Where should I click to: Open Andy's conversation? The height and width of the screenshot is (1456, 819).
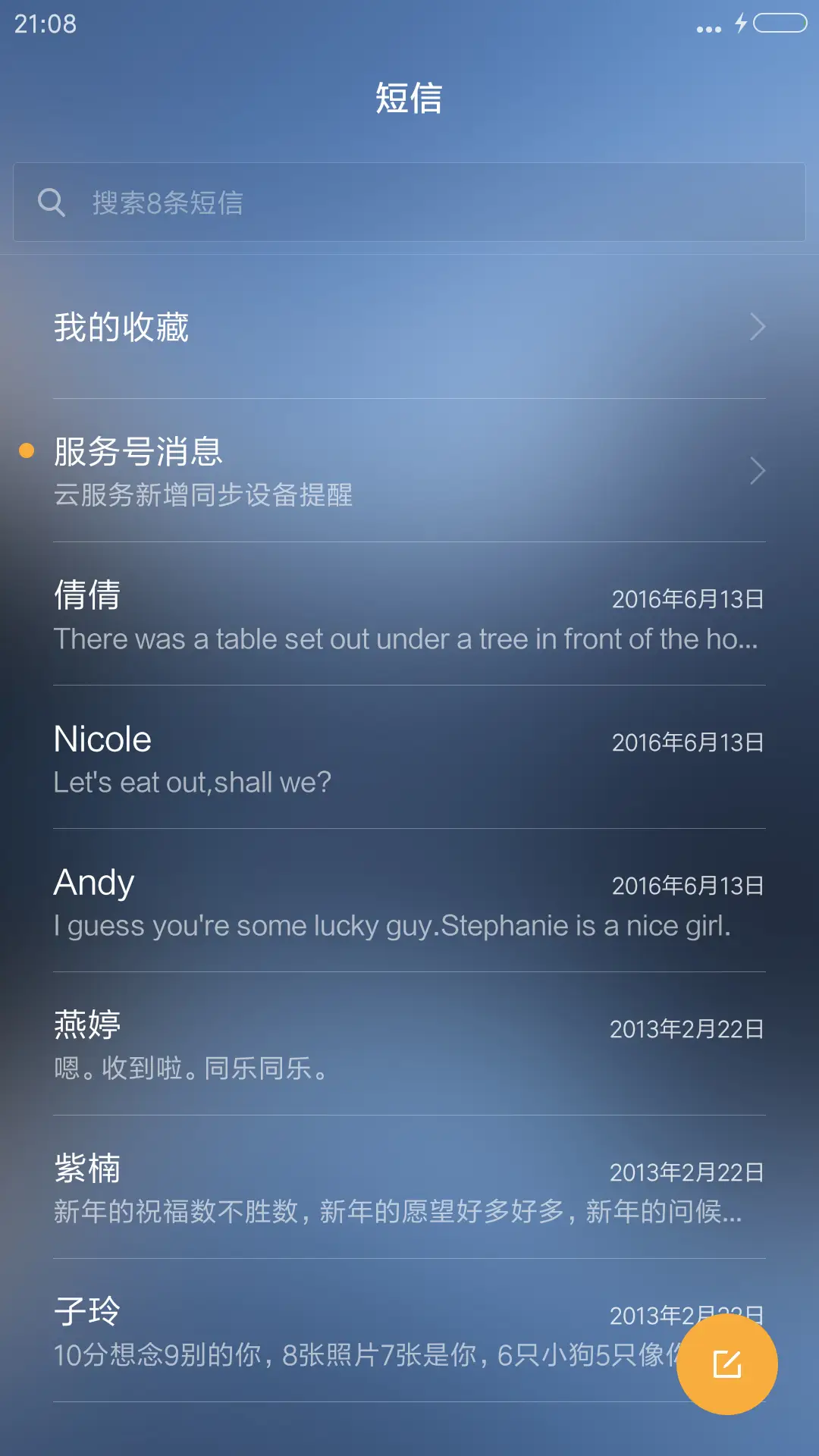pyautogui.click(x=409, y=901)
